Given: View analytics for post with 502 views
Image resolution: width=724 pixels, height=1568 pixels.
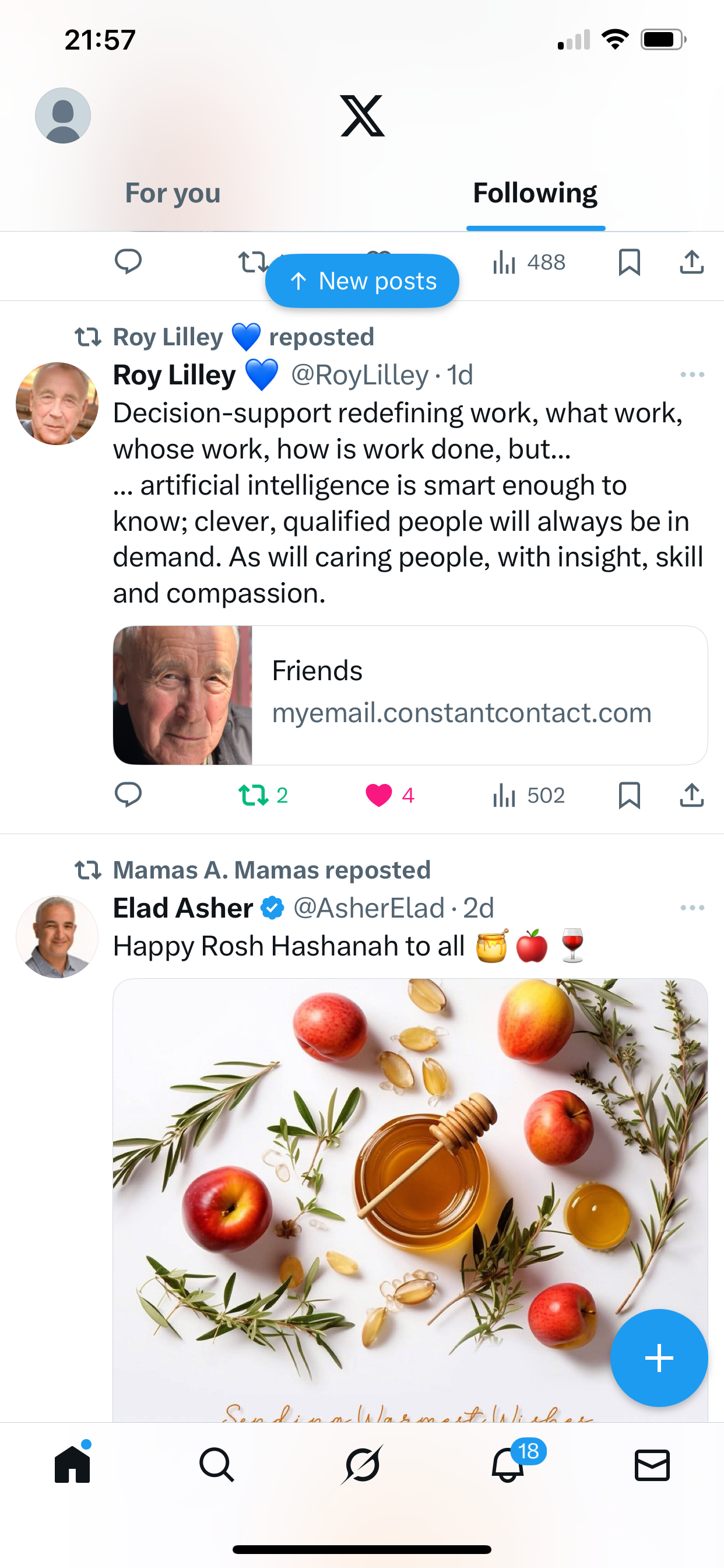Looking at the screenshot, I should (528, 795).
